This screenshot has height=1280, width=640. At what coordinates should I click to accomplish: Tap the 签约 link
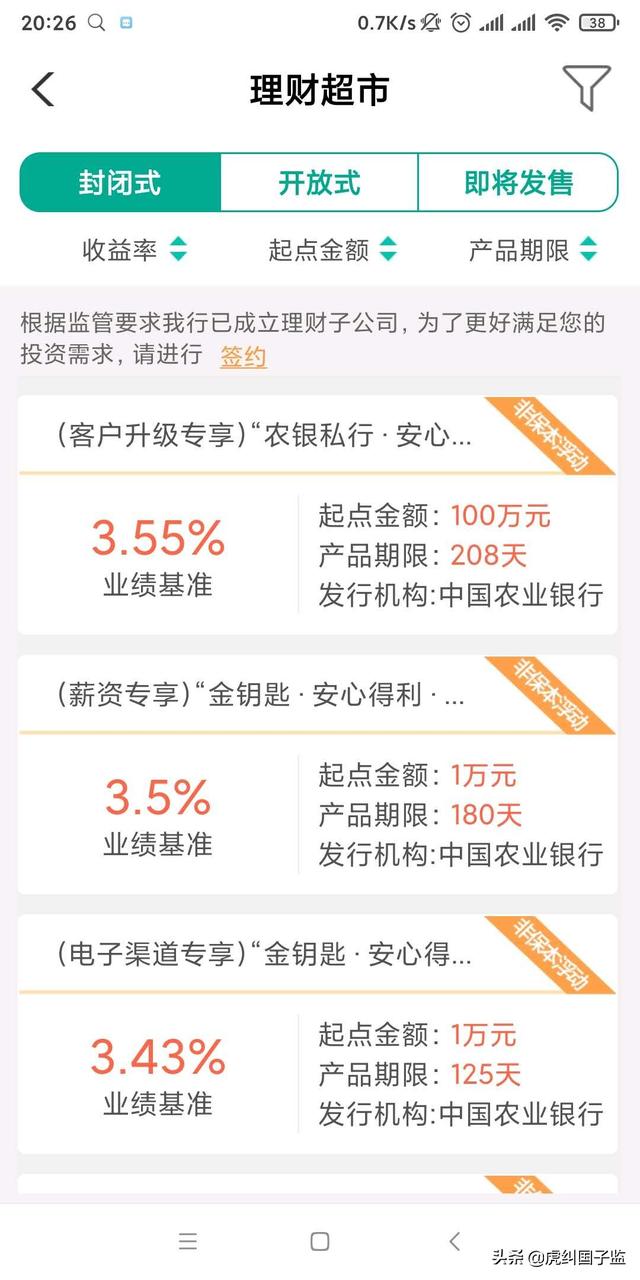point(243,356)
